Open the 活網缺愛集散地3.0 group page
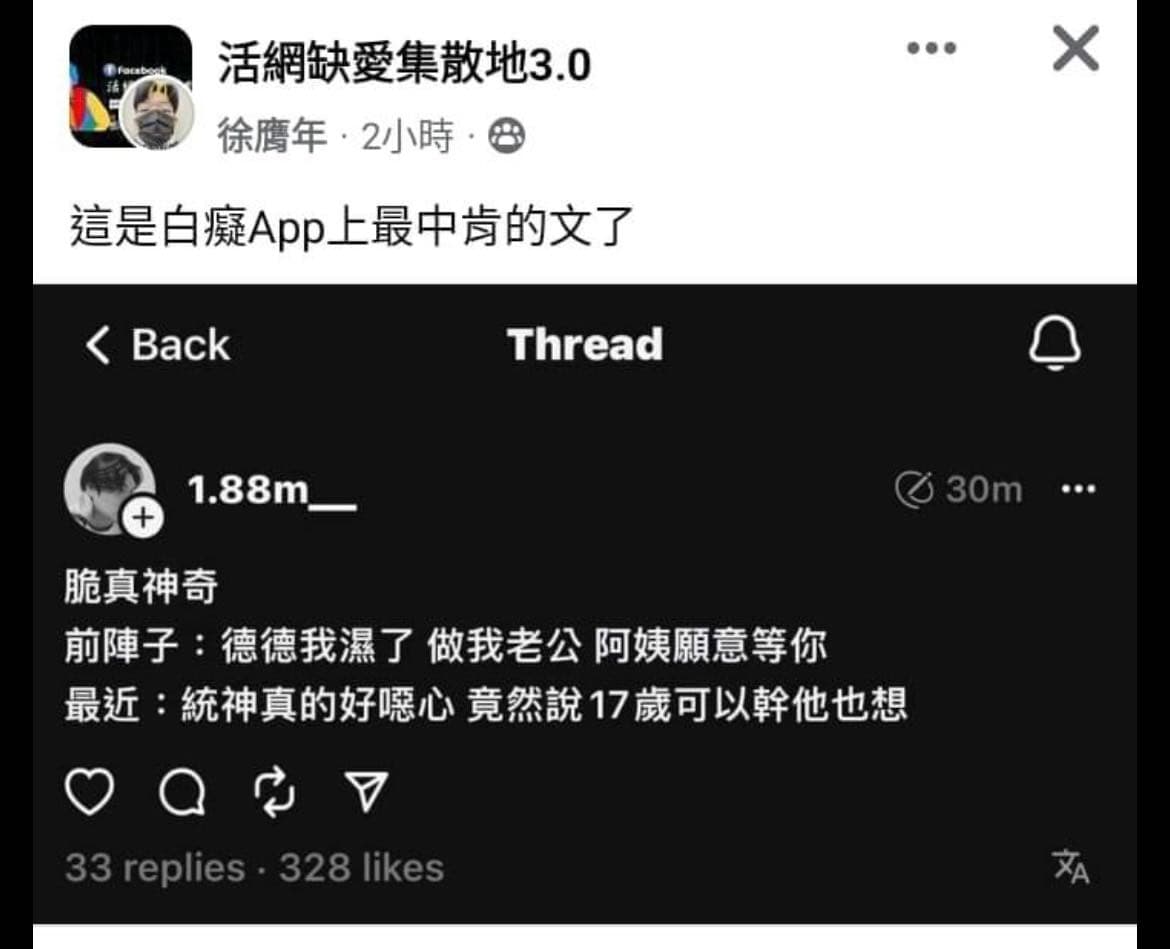The height and width of the screenshot is (949, 1170). 404,65
